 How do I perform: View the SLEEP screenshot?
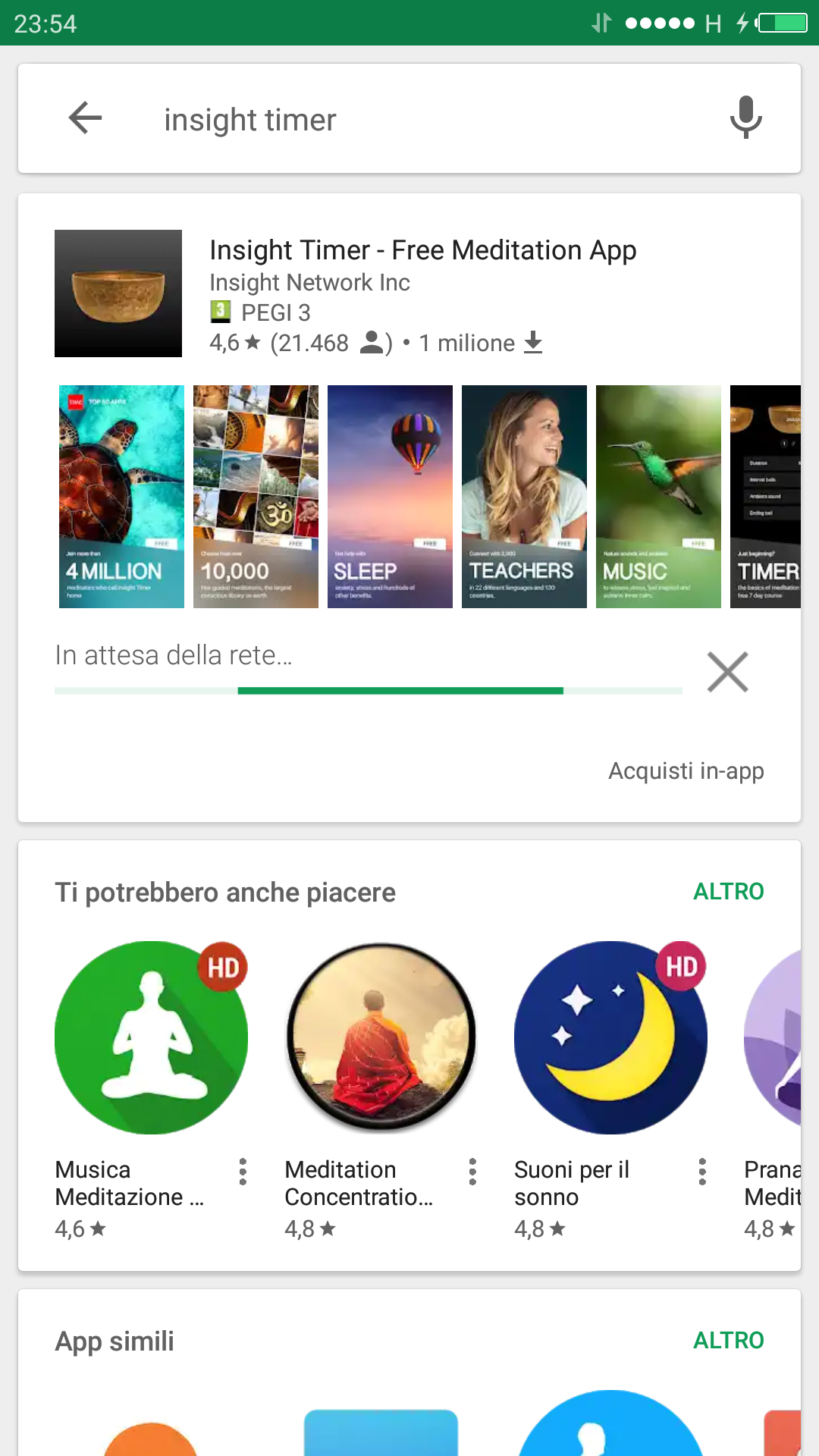(x=390, y=497)
